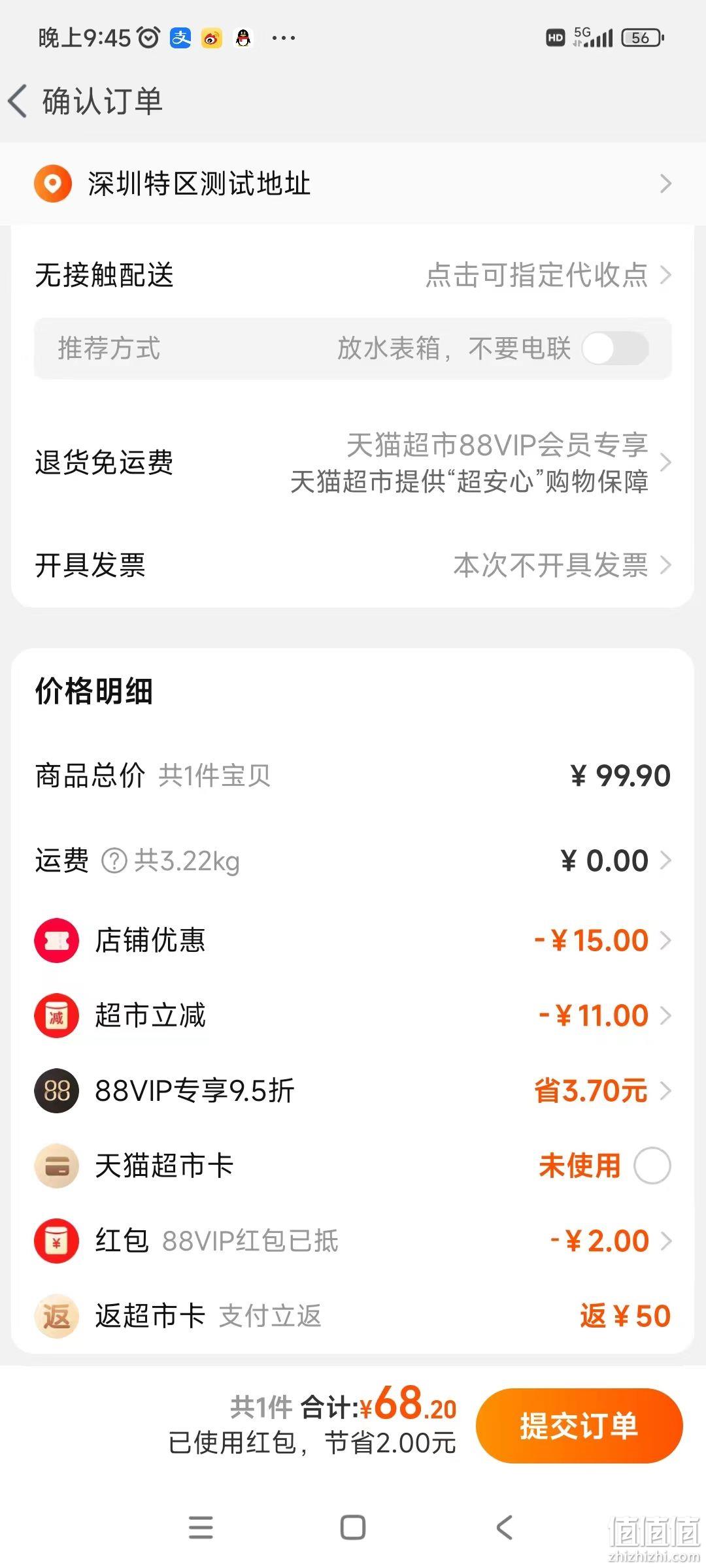View 88VIP专享9.5折 savings details
This screenshot has height=1568, width=706.
[353, 1090]
